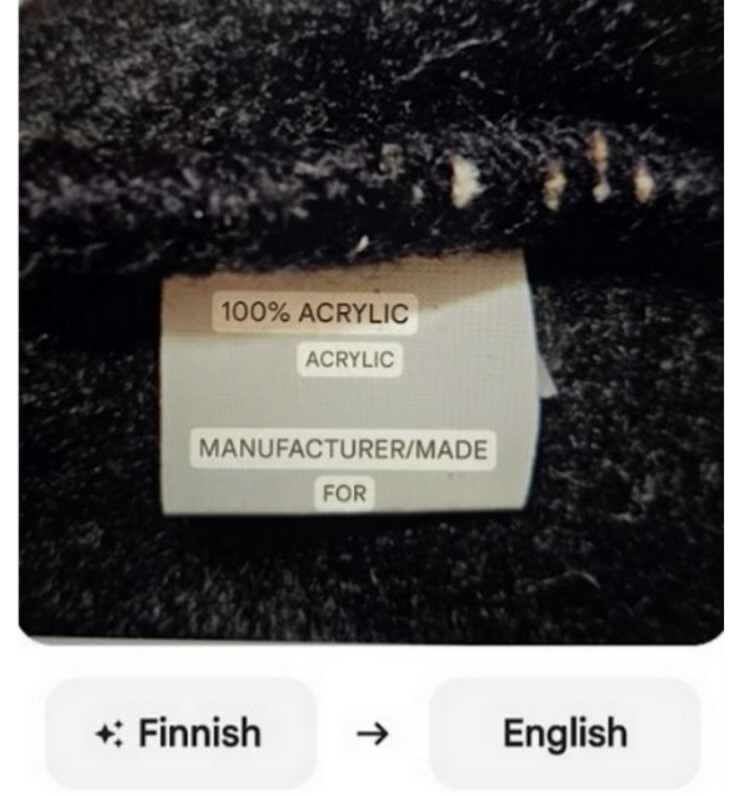Change the Finnish source language
The image size is (737, 796).
(181, 733)
